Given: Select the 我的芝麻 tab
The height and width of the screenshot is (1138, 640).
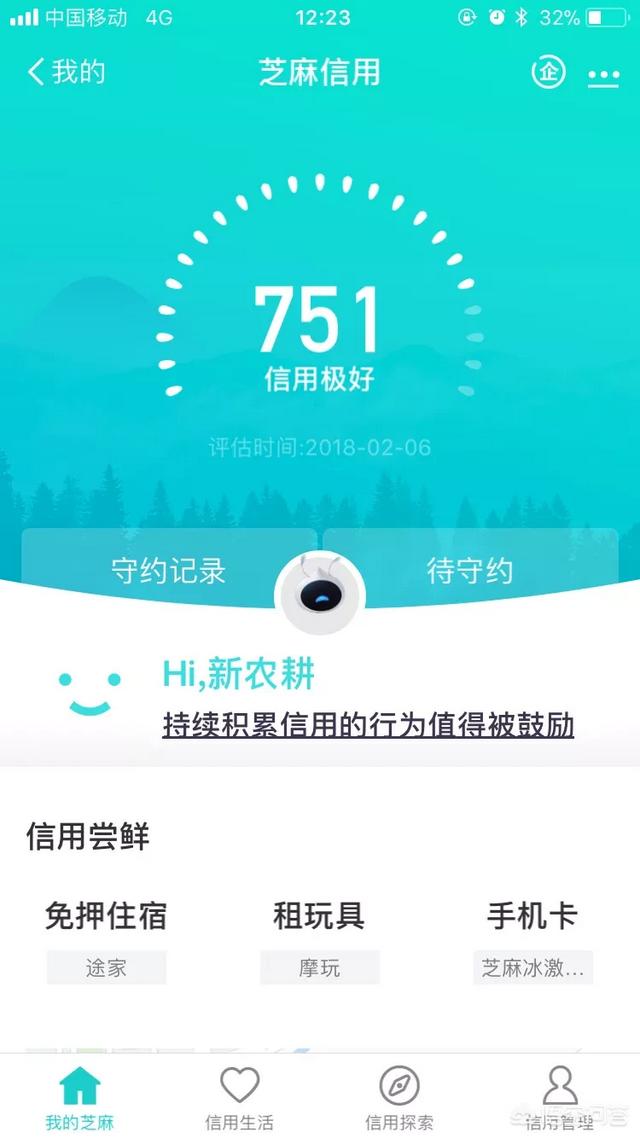Looking at the screenshot, I should click(x=80, y=1097).
